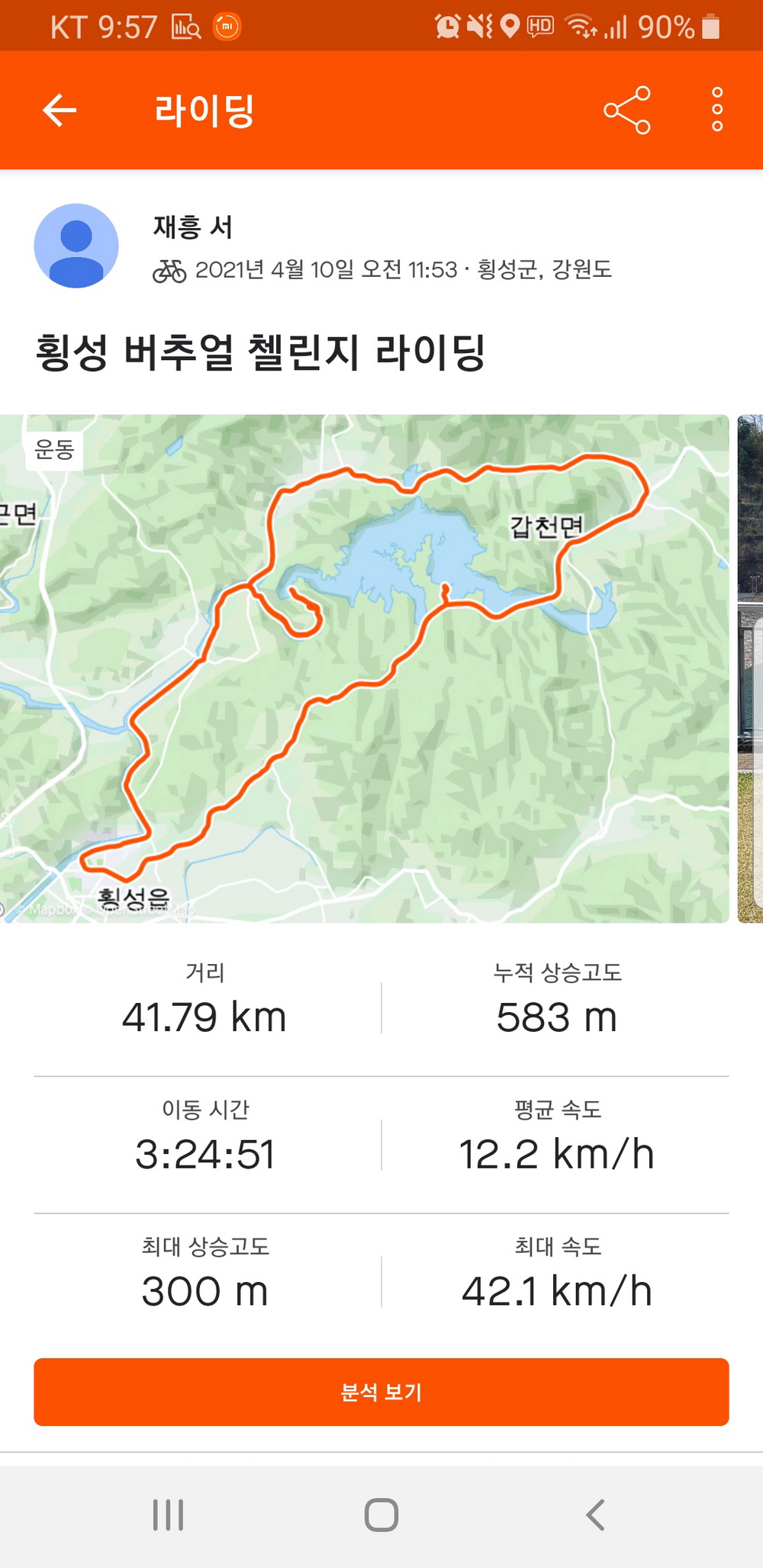Tap the 분석 보기 button

point(381,1392)
